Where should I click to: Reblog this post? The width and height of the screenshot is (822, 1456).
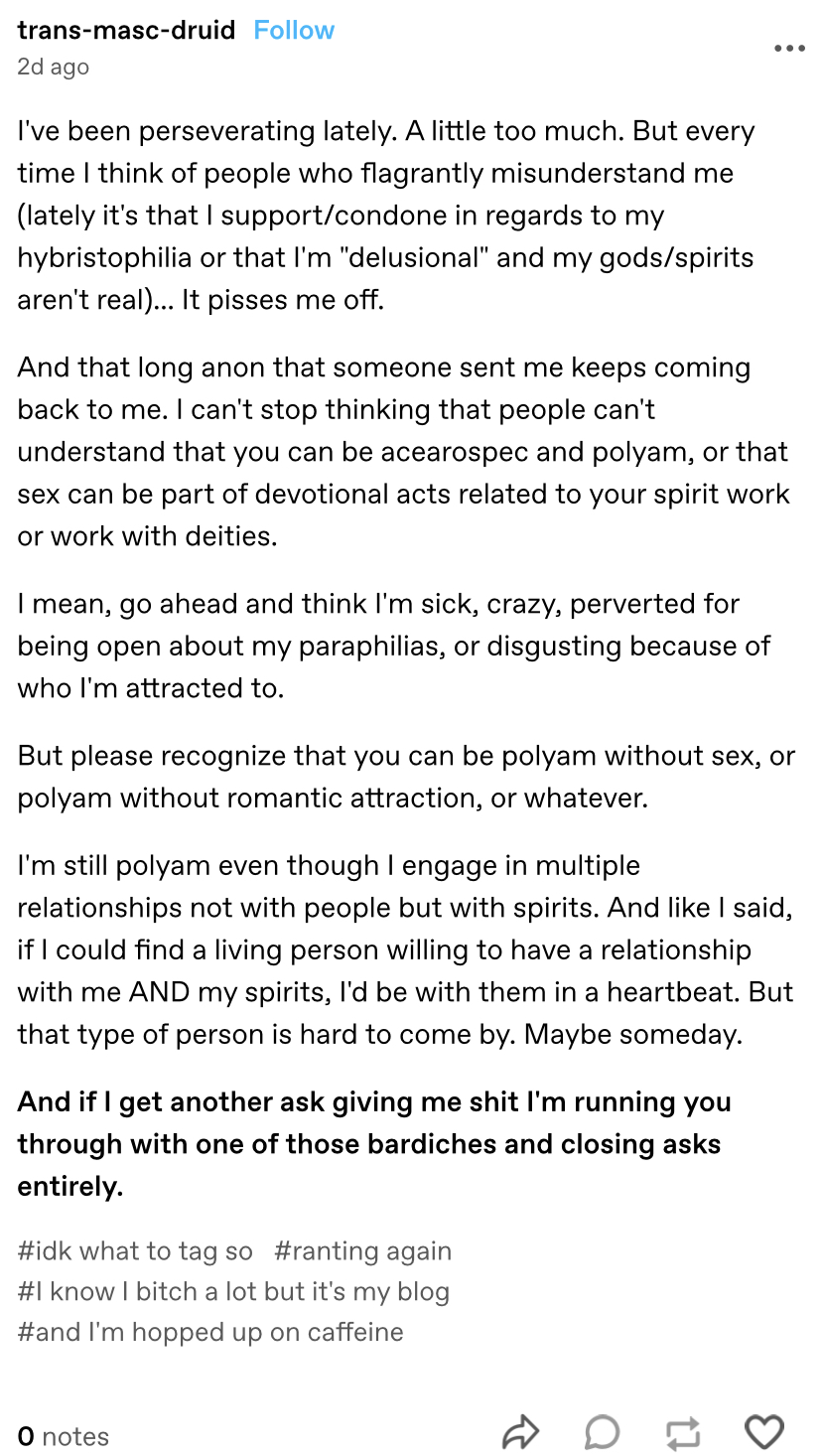[x=682, y=1432]
